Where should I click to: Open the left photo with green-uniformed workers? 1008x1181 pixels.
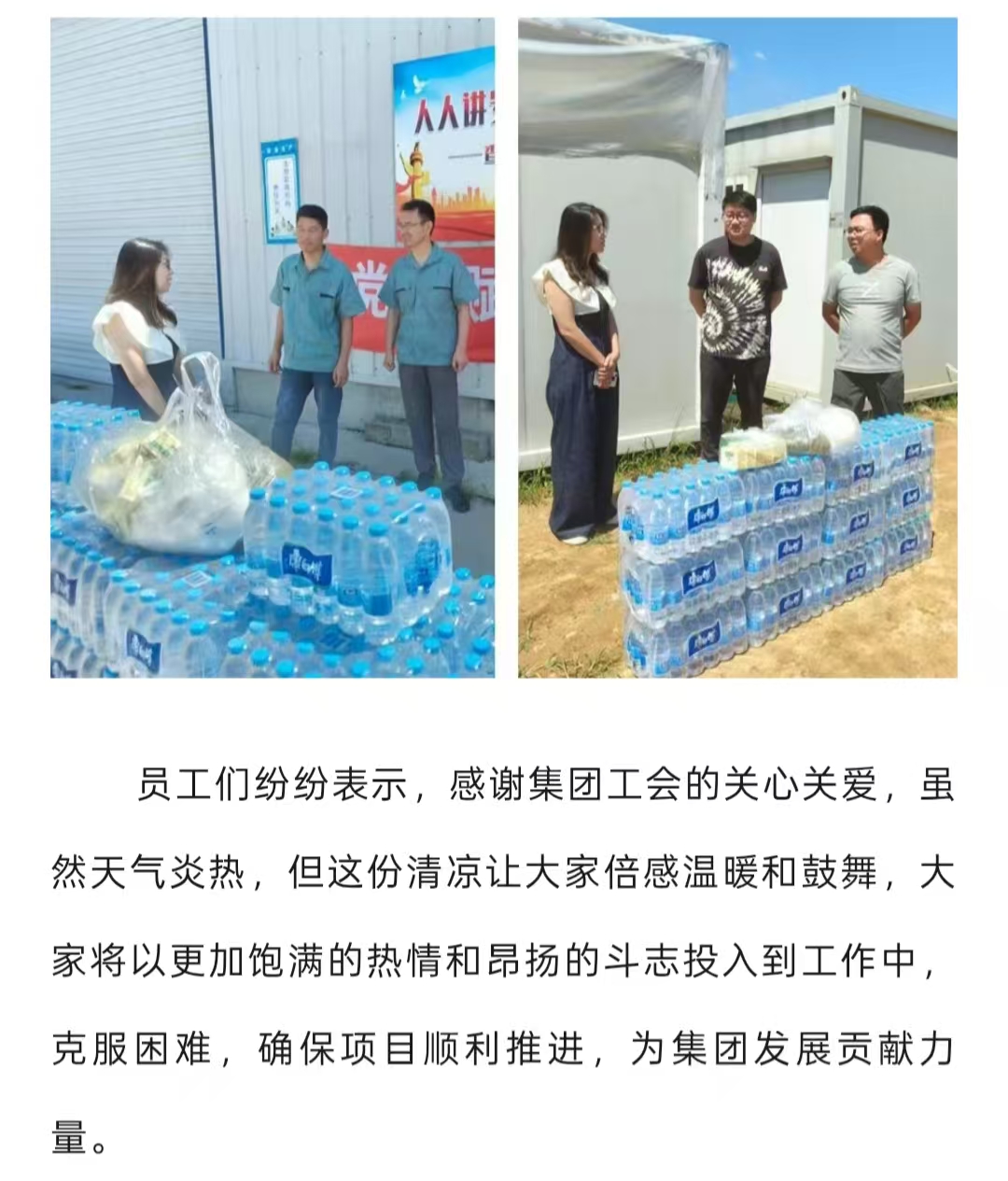[272, 347]
